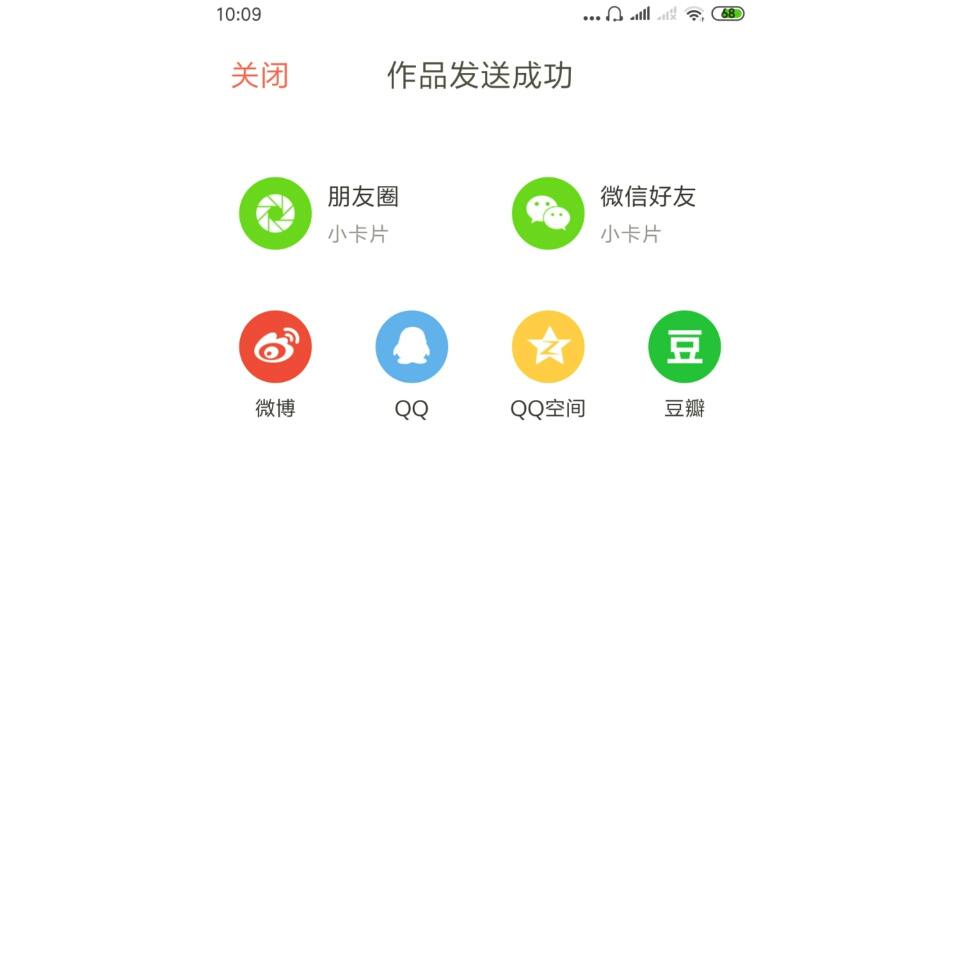Share the work to QQ
The image size is (960, 960).
411,347
